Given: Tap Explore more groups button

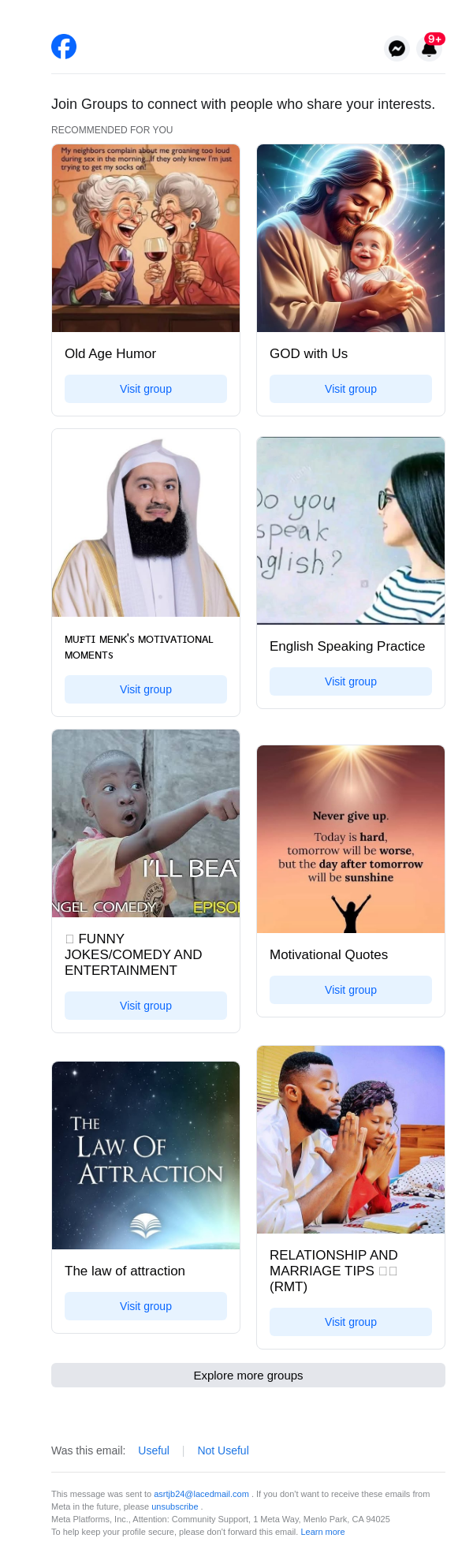Looking at the screenshot, I should coord(248,1375).
